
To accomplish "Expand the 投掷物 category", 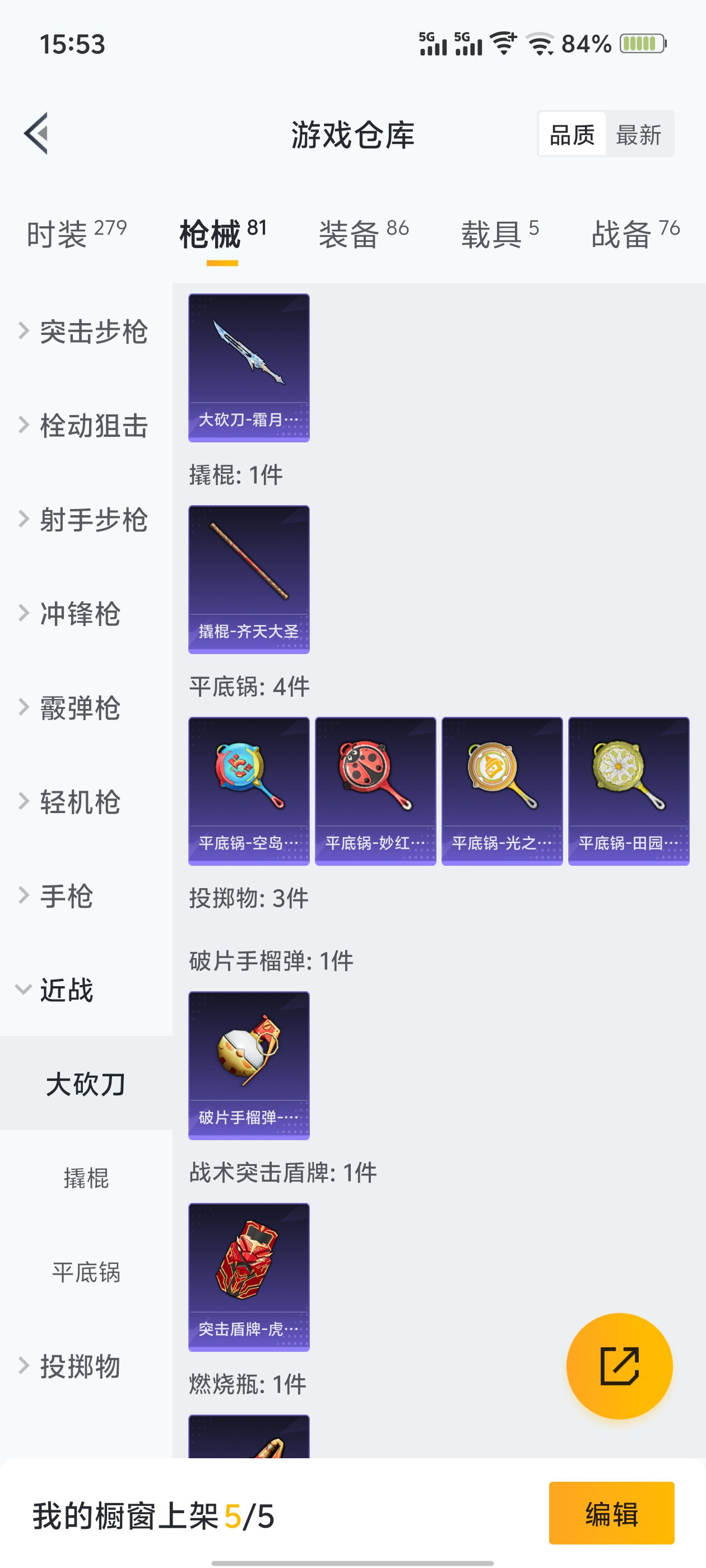I will pos(79,1366).
